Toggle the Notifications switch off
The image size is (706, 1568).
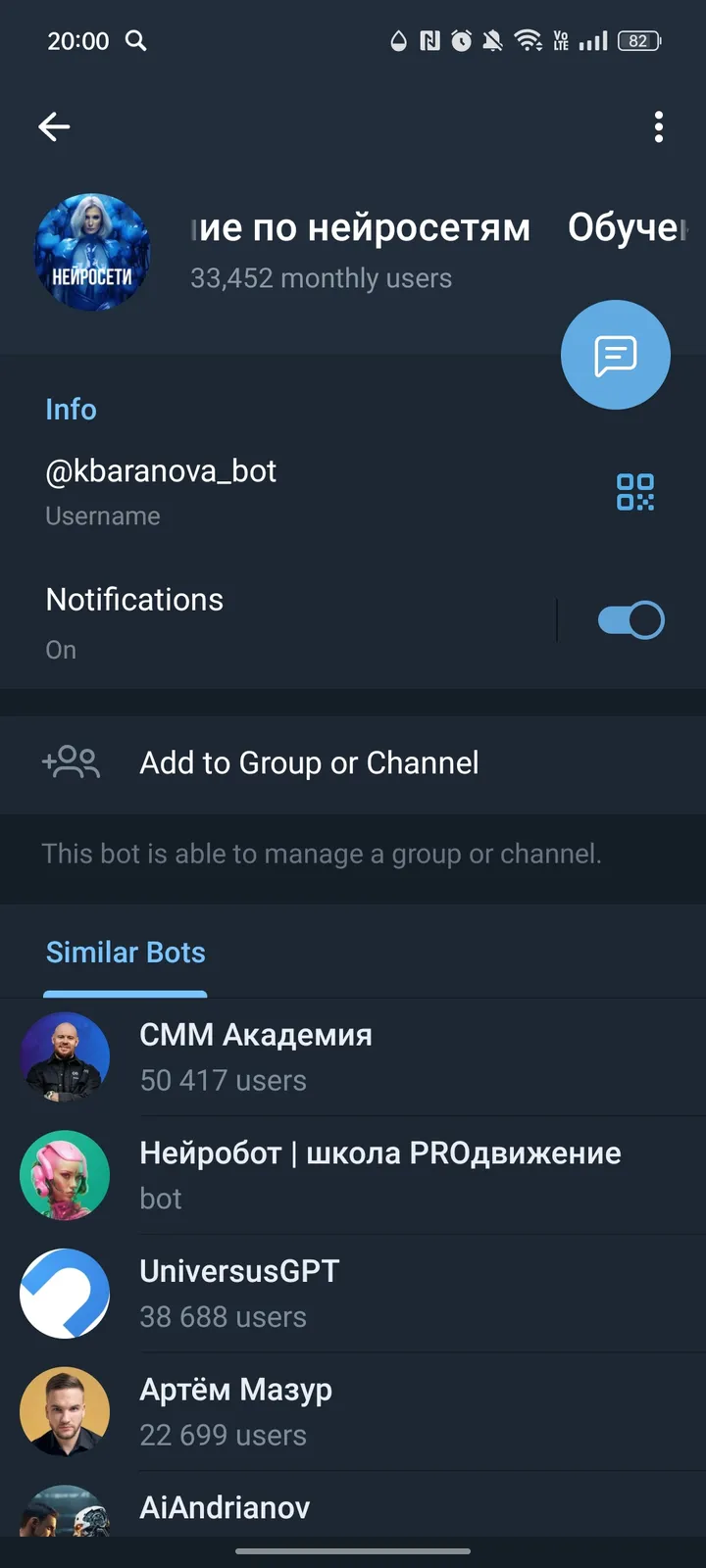click(630, 619)
